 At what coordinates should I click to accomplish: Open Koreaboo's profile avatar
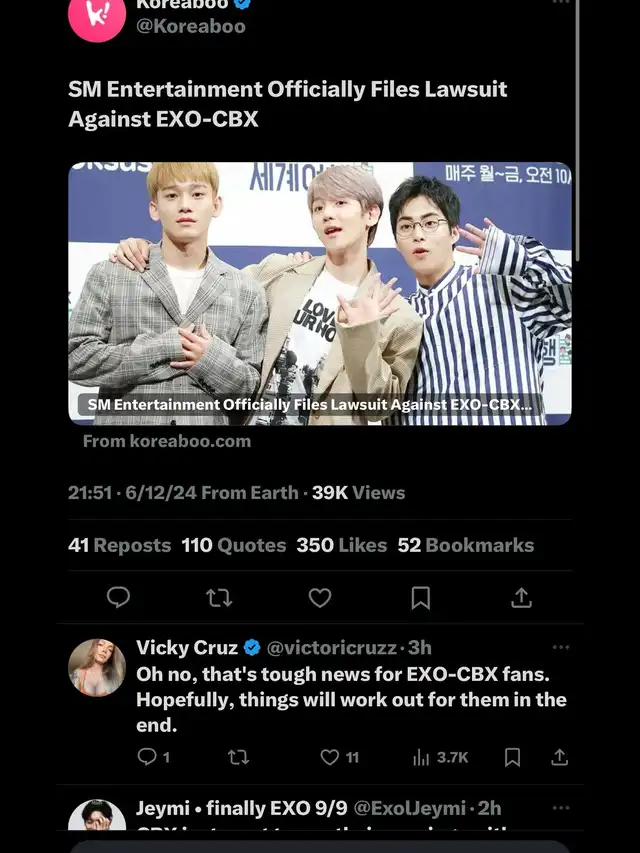click(97, 15)
